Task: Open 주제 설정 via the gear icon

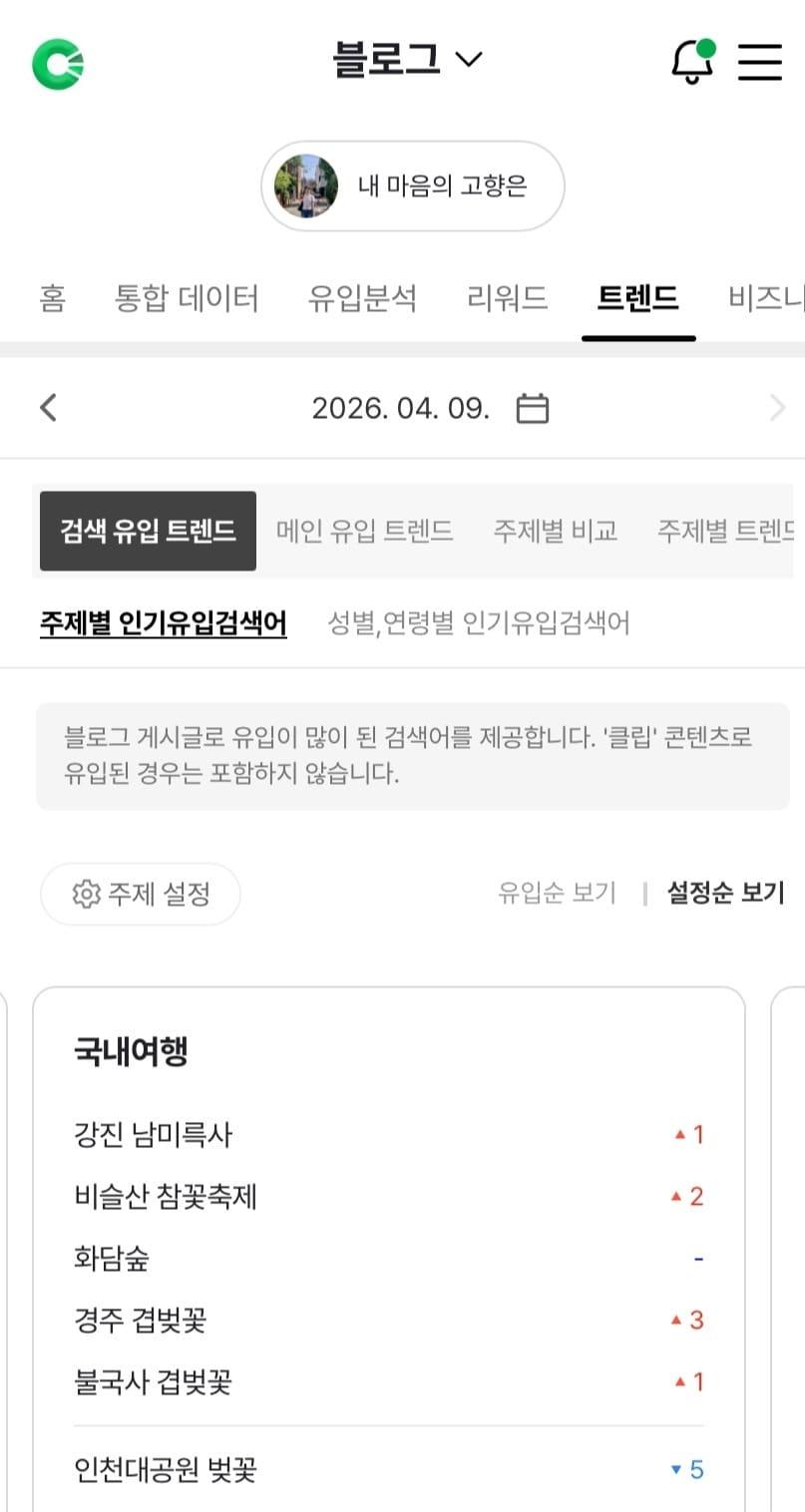Action: (x=140, y=894)
